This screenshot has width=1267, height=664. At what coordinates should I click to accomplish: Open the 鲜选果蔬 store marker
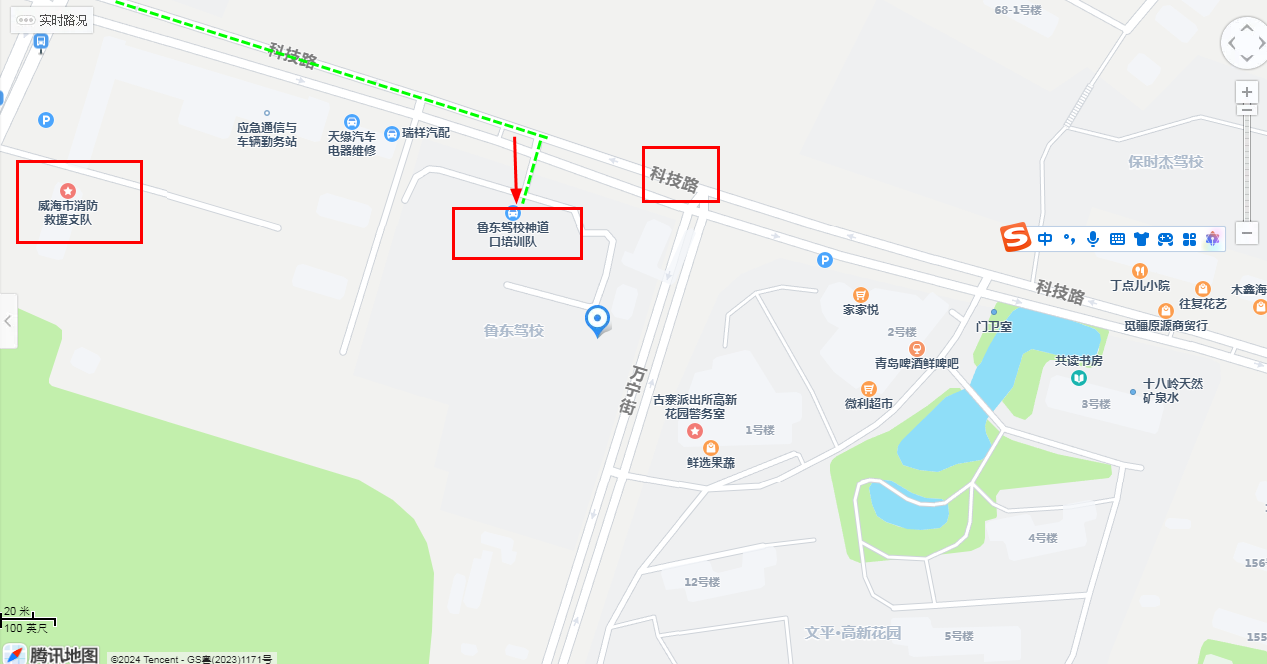[x=711, y=447]
